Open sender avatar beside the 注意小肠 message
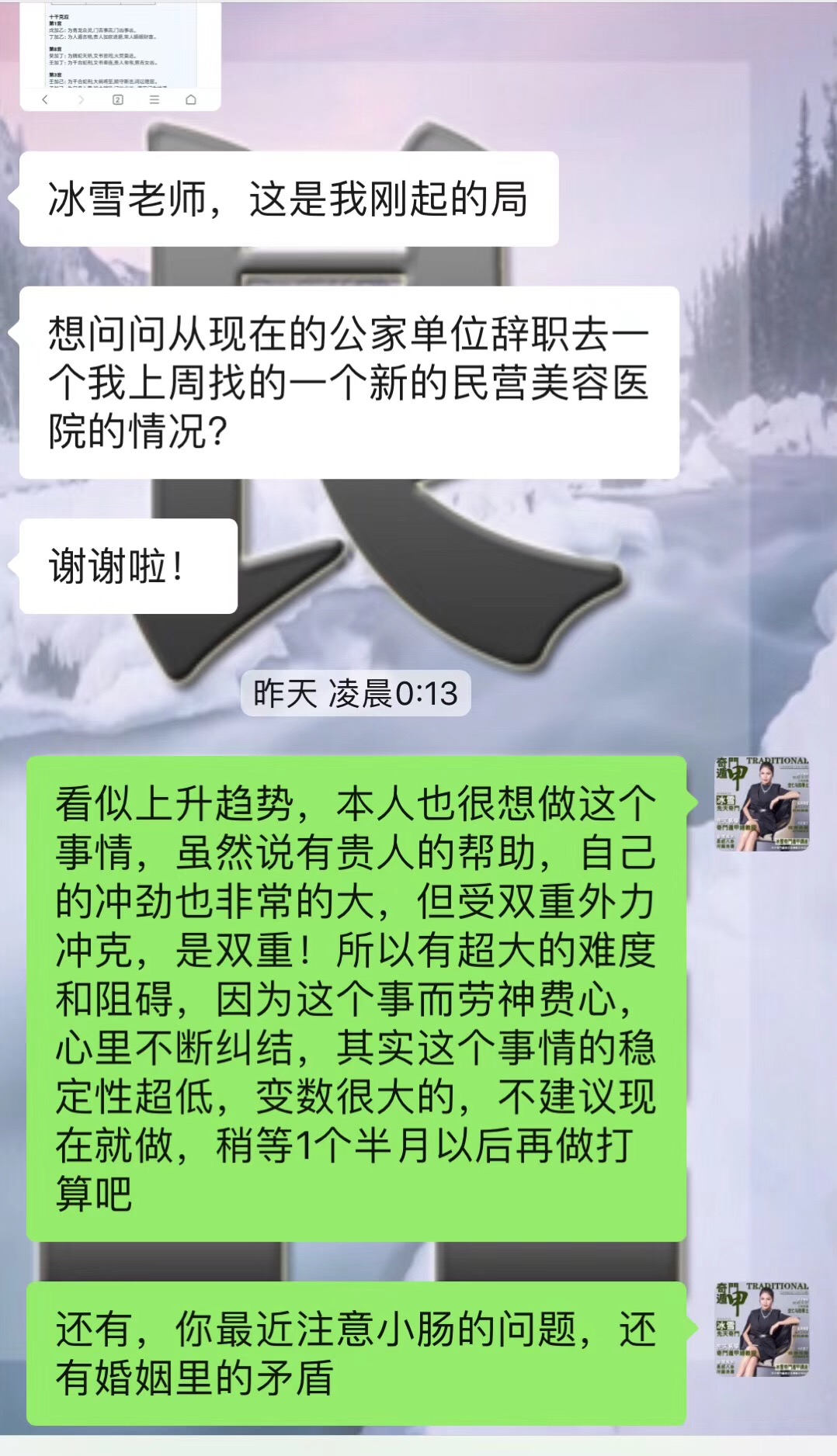This screenshot has width=837, height=1456. tap(762, 1329)
